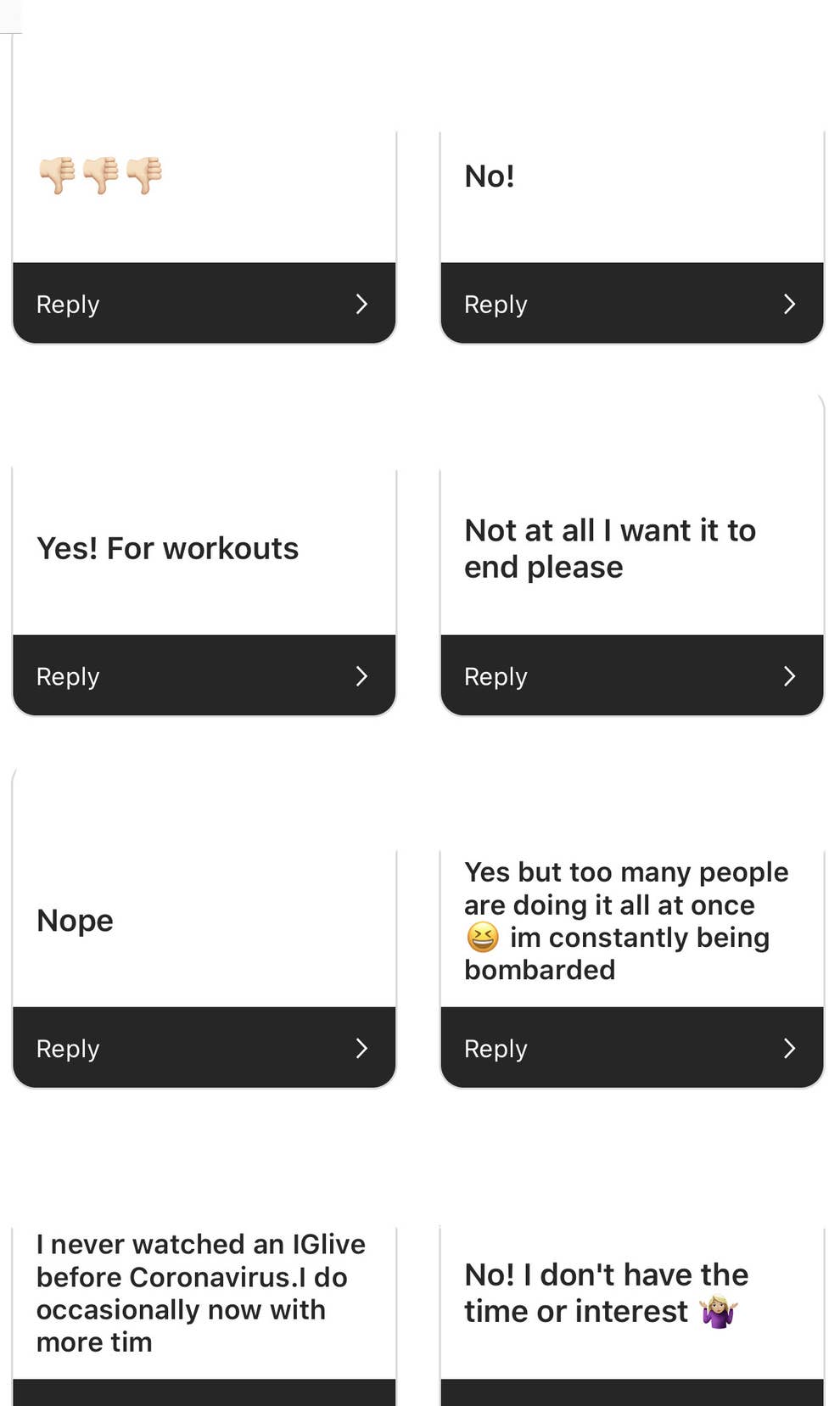This screenshot has height=1406, width=840.
Task: Open the IGlive before Coronavirus response card
Action: [x=202, y=1292]
